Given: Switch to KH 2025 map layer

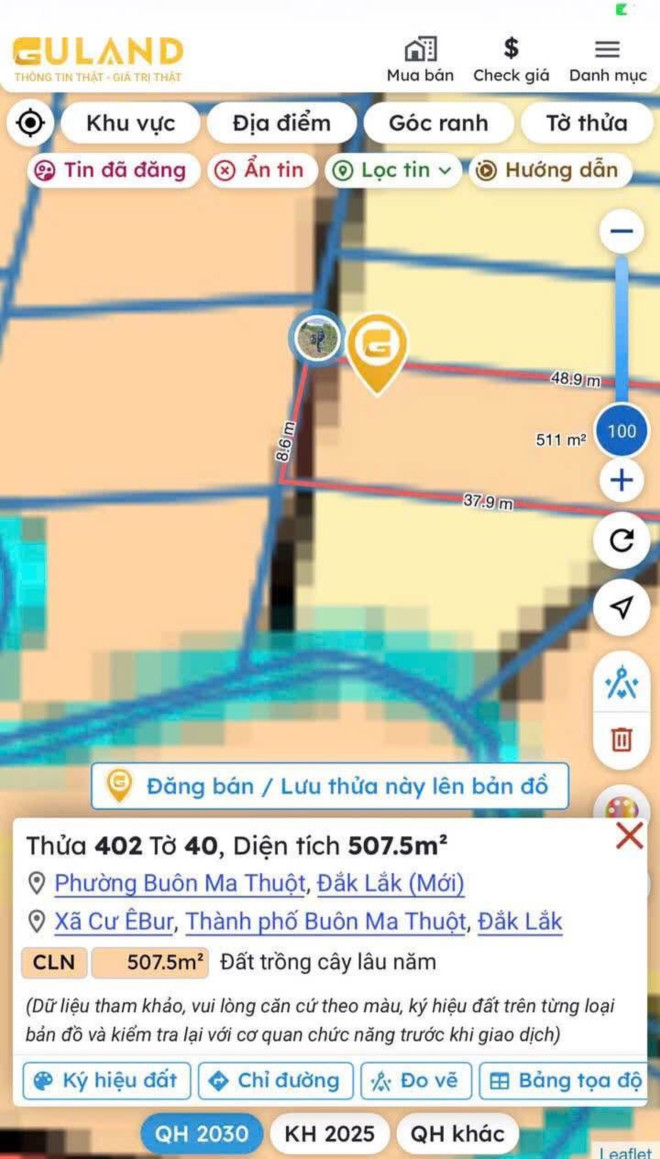Looking at the screenshot, I should point(330,1133).
